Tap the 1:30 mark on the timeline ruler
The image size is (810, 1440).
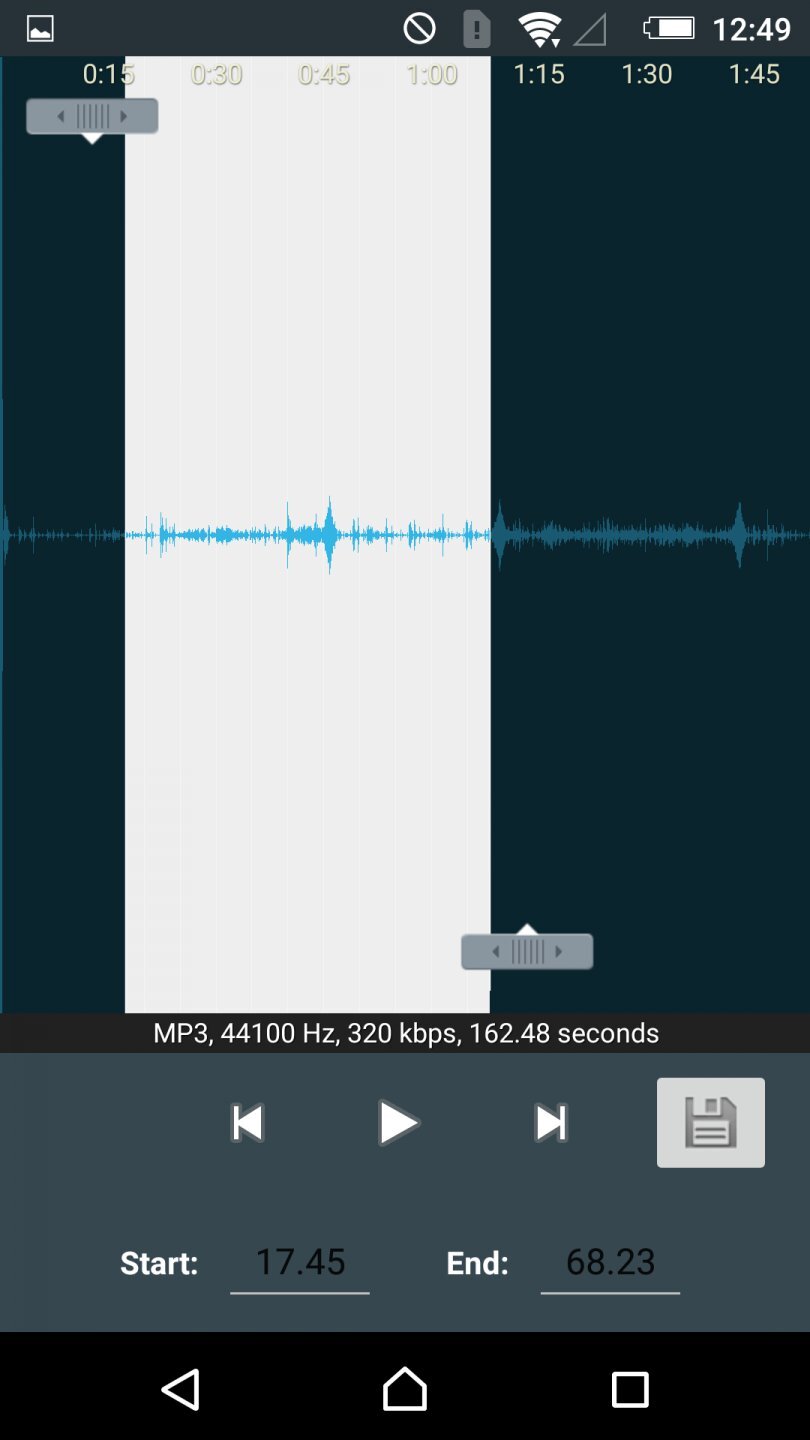(x=647, y=74)
